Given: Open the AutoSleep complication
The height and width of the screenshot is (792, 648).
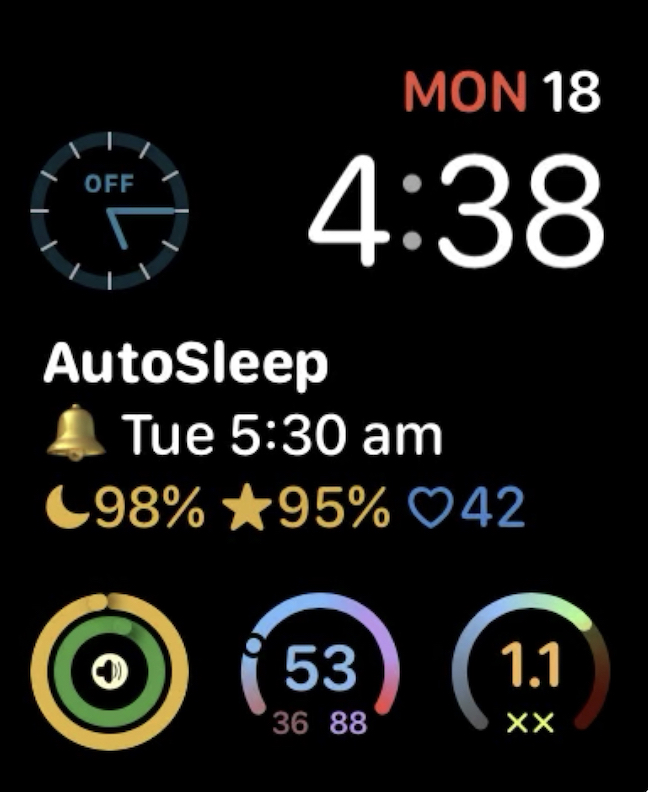Looking at the screenshot, I should pos(285,438).
